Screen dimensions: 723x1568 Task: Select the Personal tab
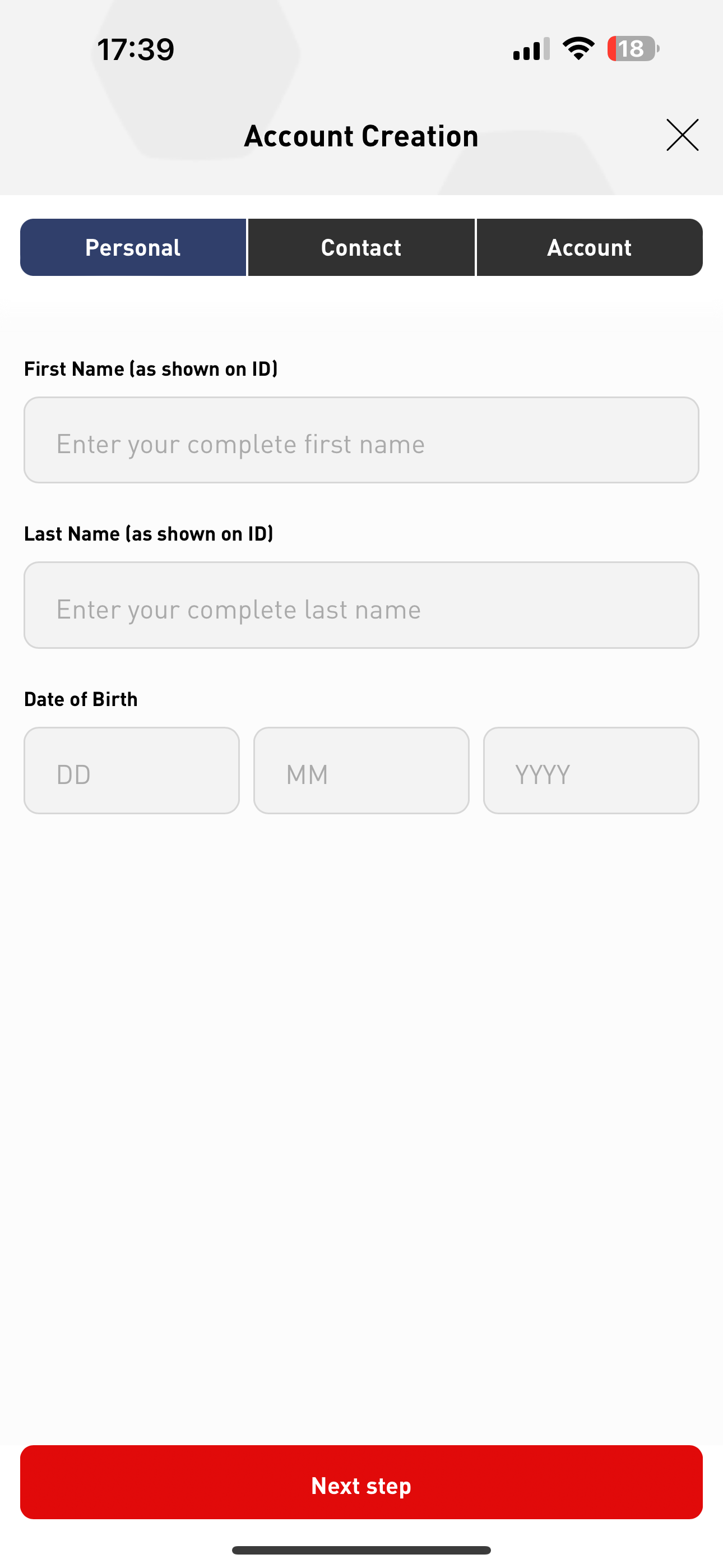[133, 247]
